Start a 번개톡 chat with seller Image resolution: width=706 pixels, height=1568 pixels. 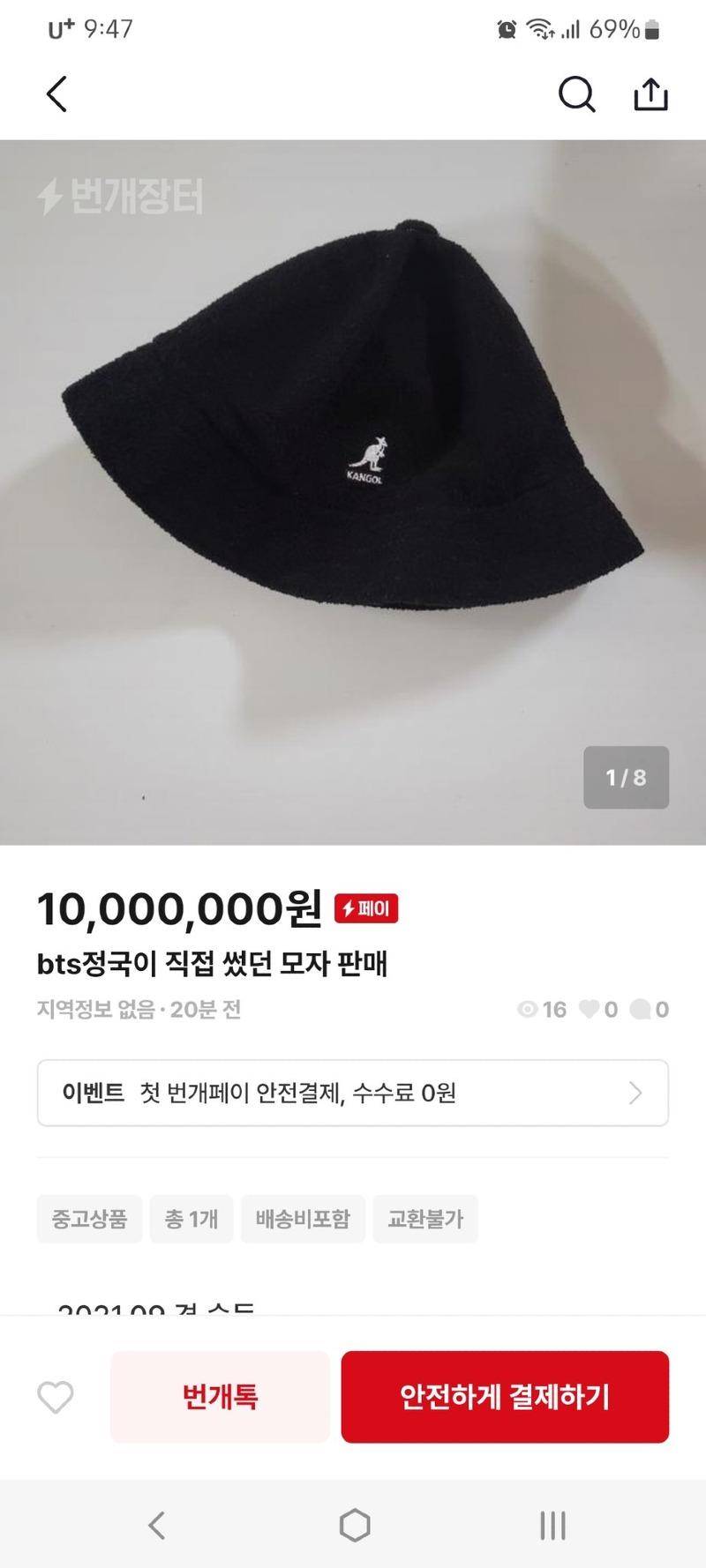pyautogui.click(x=220, y=1397)
